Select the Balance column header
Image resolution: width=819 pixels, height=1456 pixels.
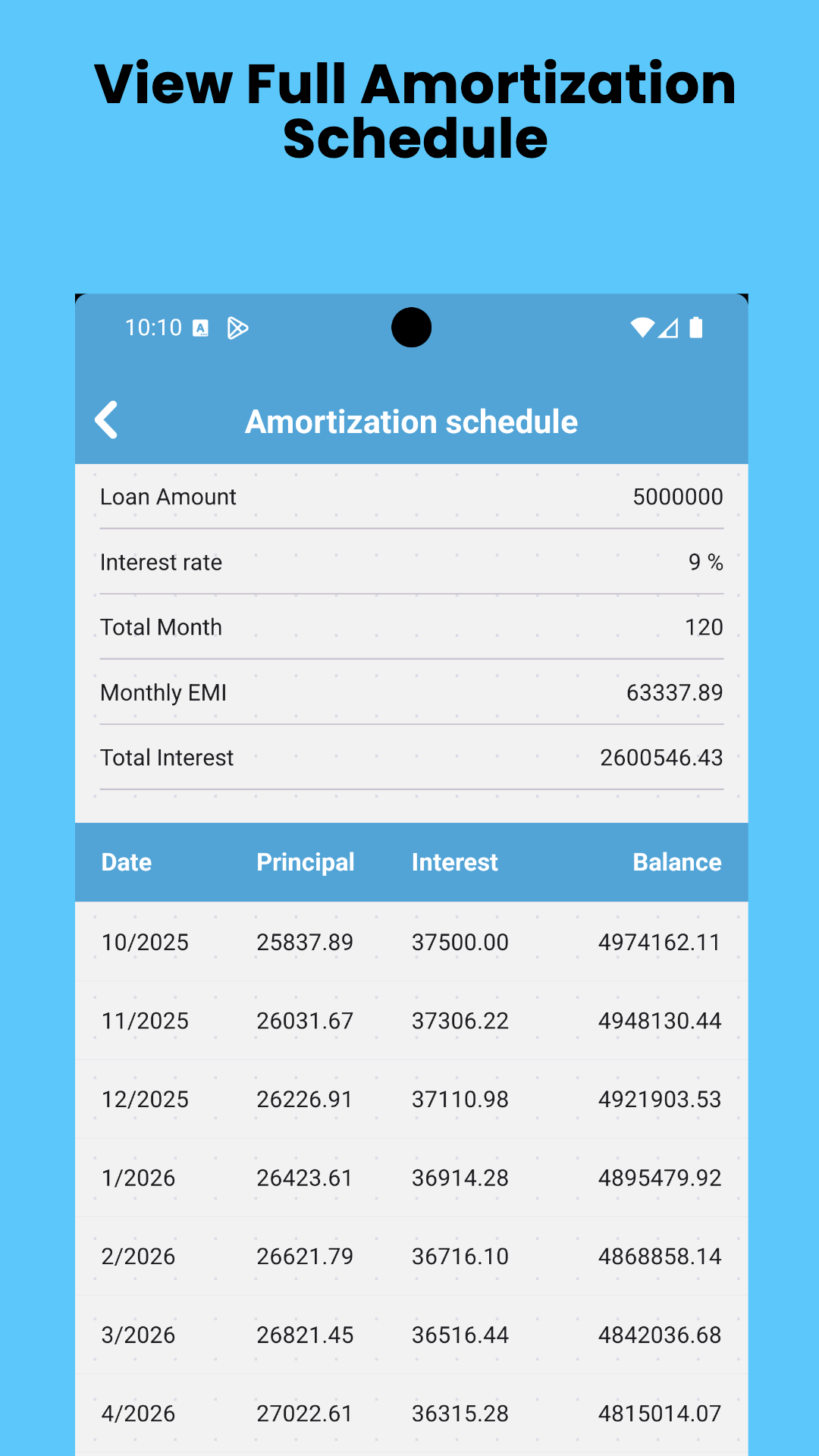click(677, 862)
